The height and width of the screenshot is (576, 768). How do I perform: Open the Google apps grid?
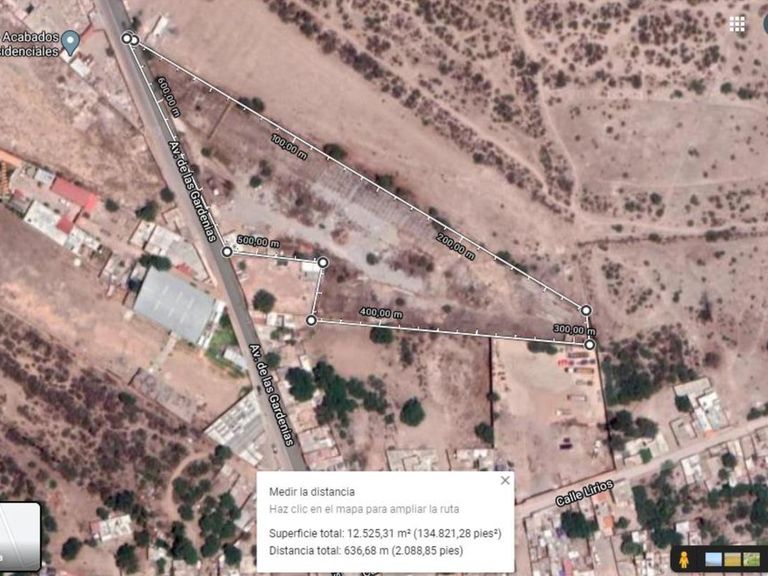pos(737,24)
